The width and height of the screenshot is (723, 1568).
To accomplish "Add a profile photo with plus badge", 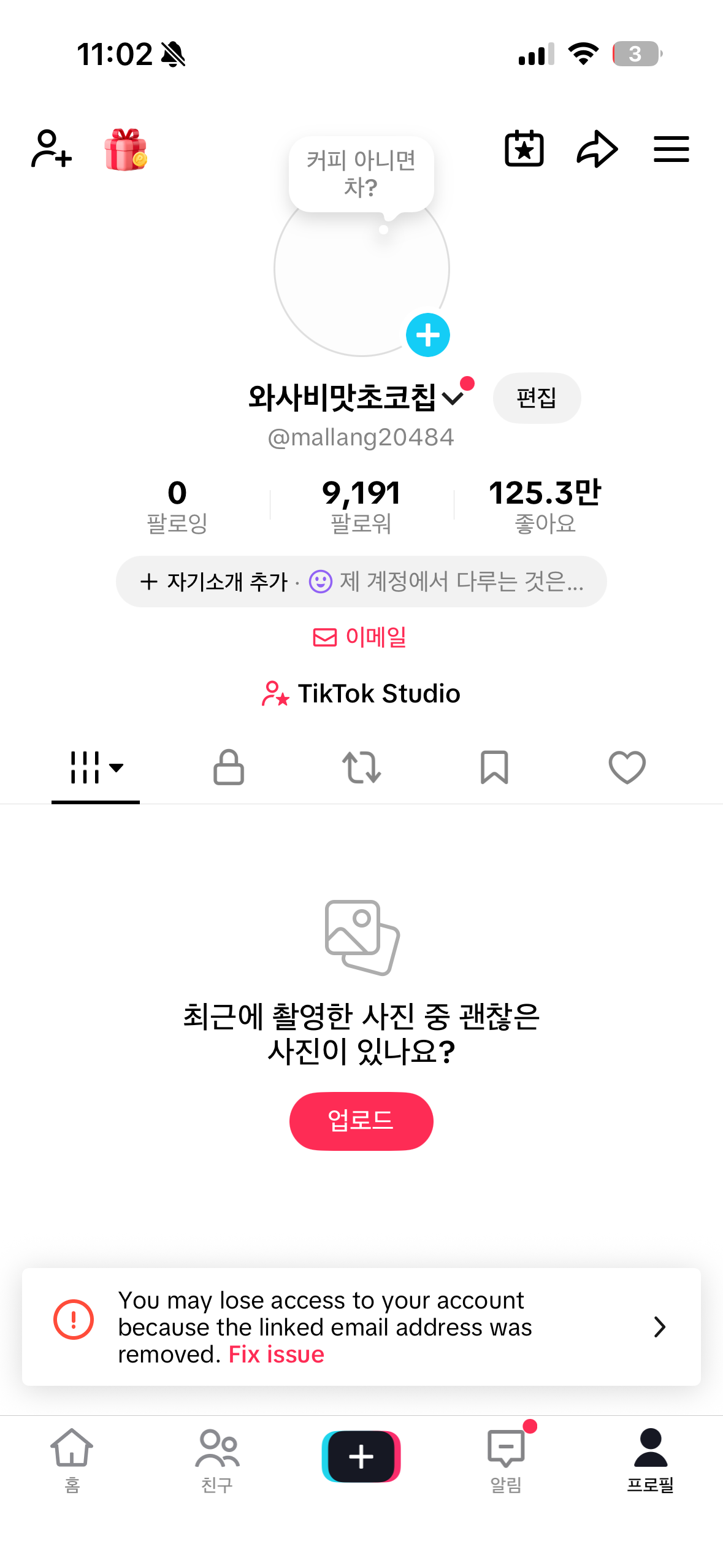I will 427,335.
